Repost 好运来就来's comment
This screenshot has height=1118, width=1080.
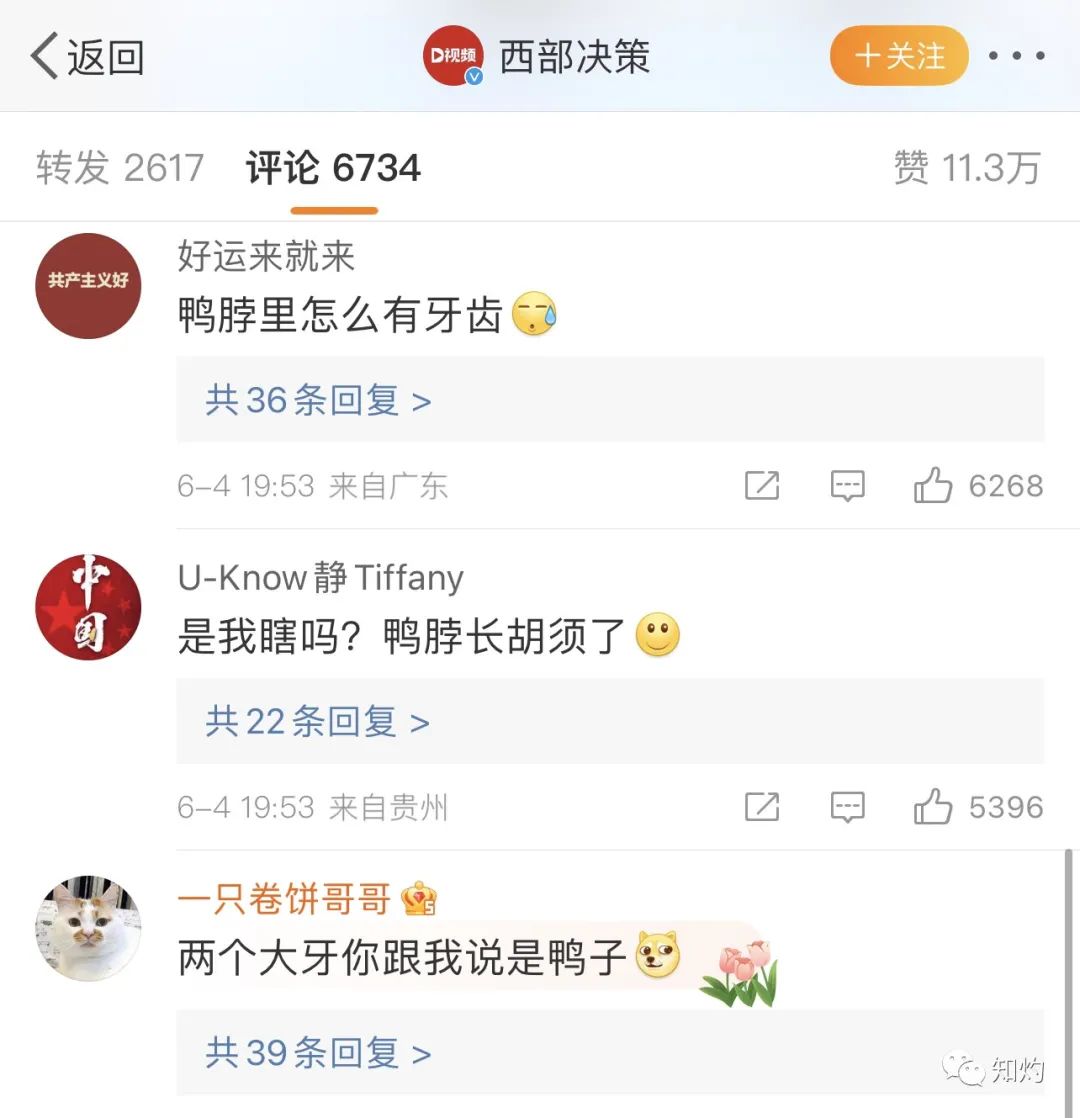762,486
